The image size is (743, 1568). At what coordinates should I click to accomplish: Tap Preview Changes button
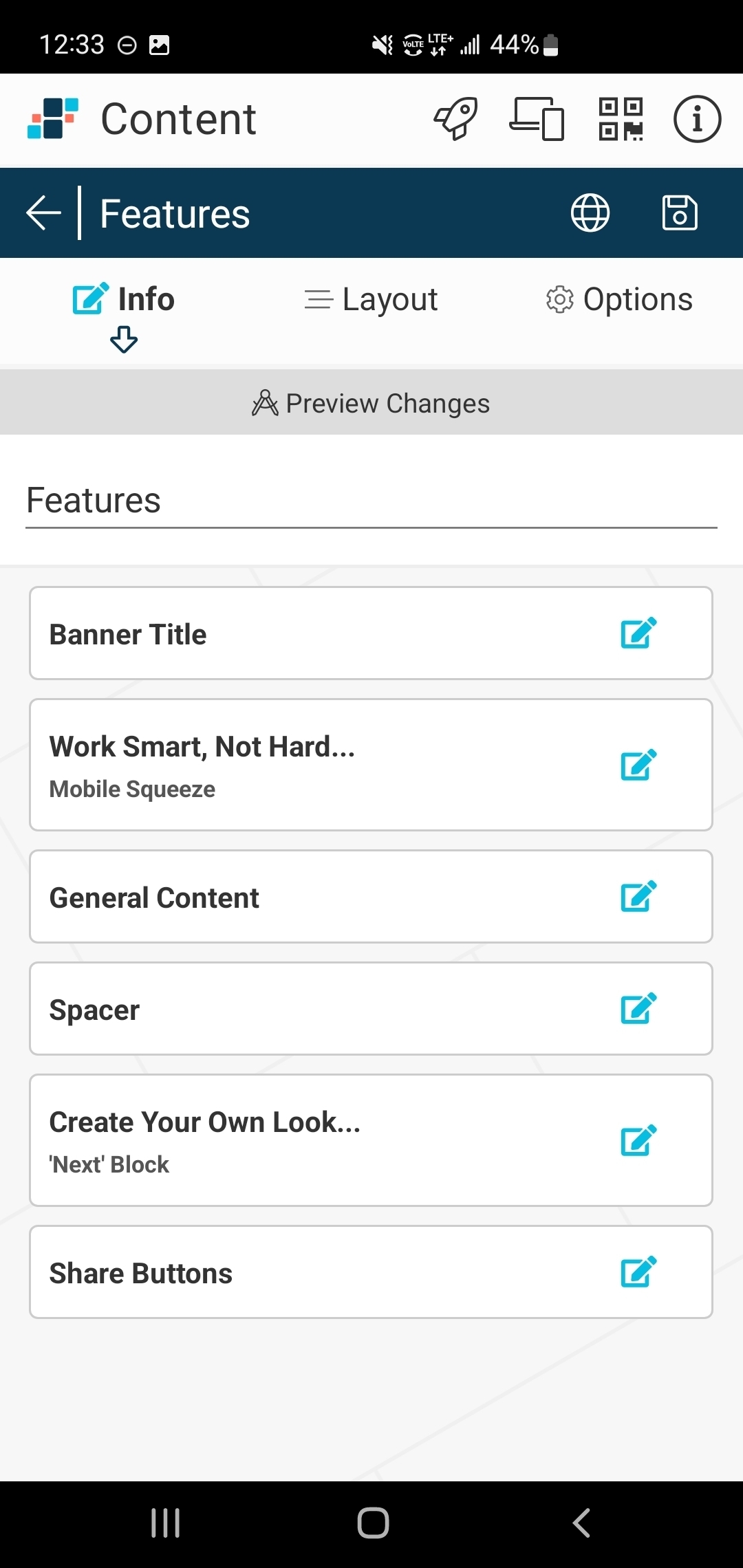point(371,403)
